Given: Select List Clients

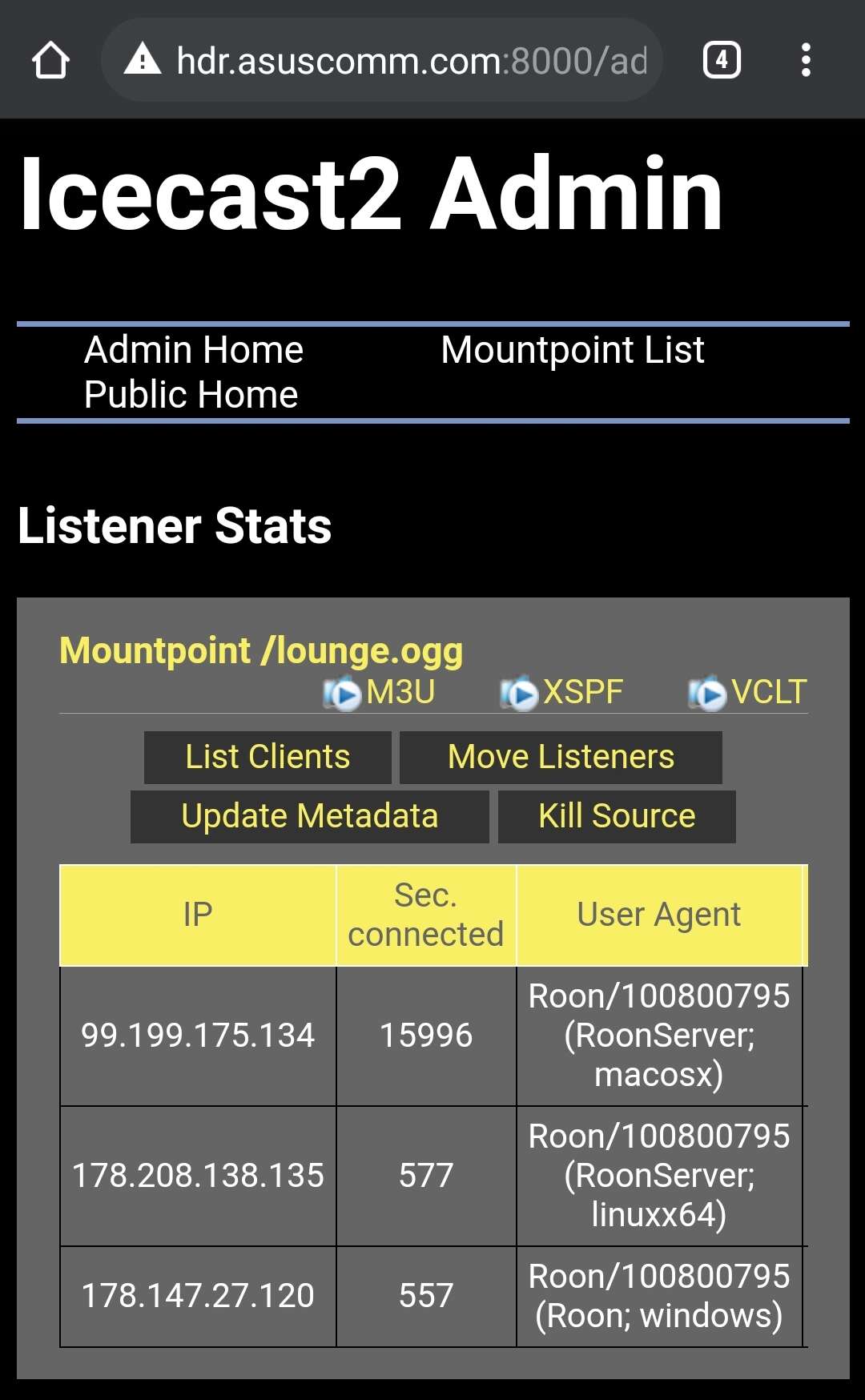Looking at the screenshot, I should click(268, 757).
